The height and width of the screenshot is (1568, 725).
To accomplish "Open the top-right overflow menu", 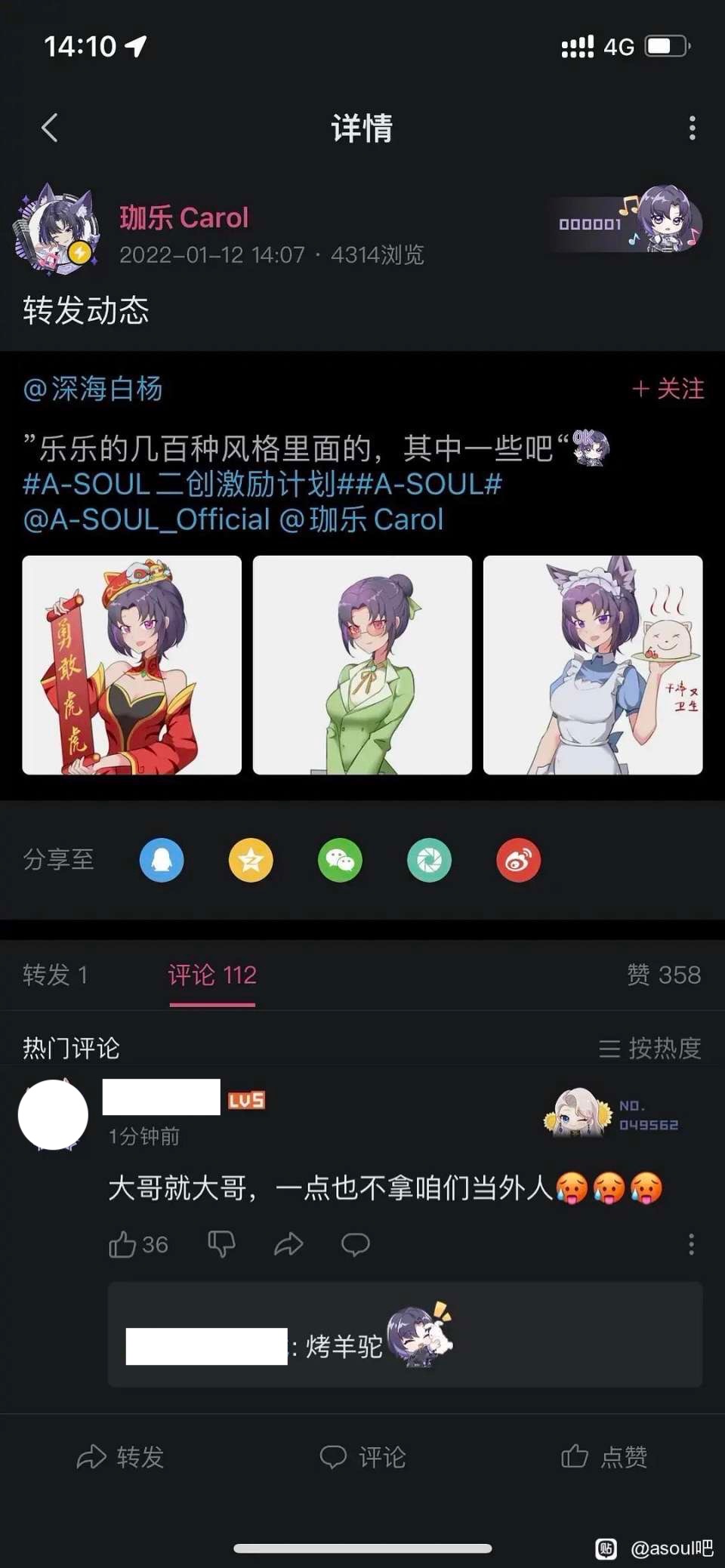I will pos(692,128).
